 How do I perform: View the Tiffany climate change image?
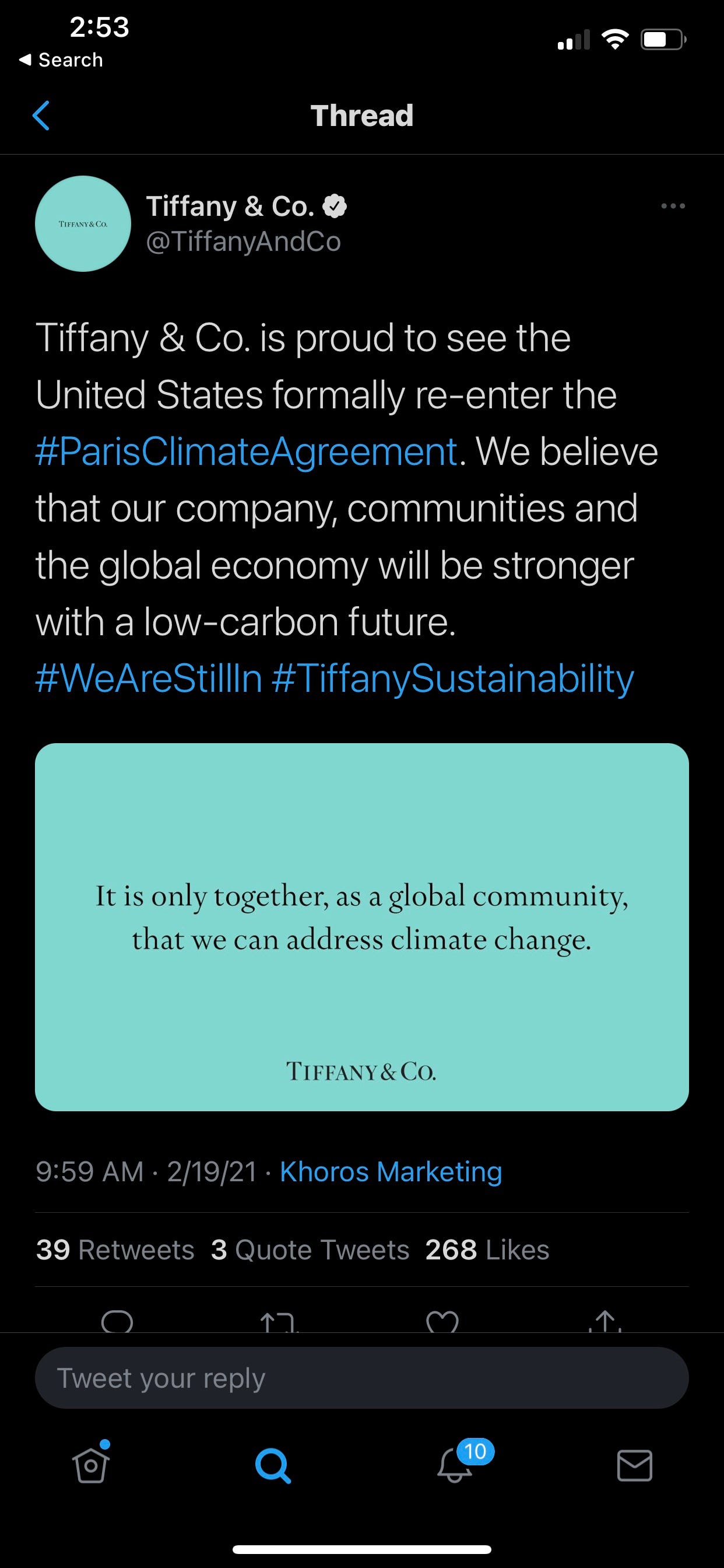(362, 926)
